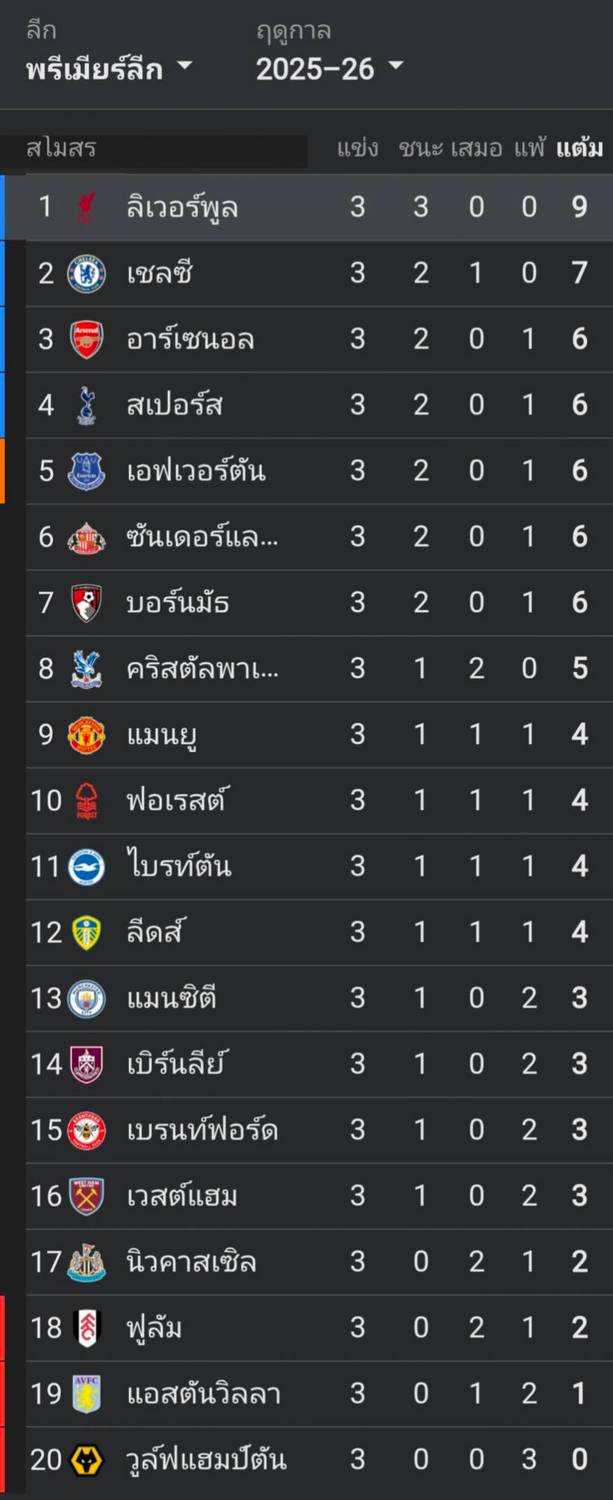Open the แมนยู team row
613x1500 pixels.
tap(162, 734)
